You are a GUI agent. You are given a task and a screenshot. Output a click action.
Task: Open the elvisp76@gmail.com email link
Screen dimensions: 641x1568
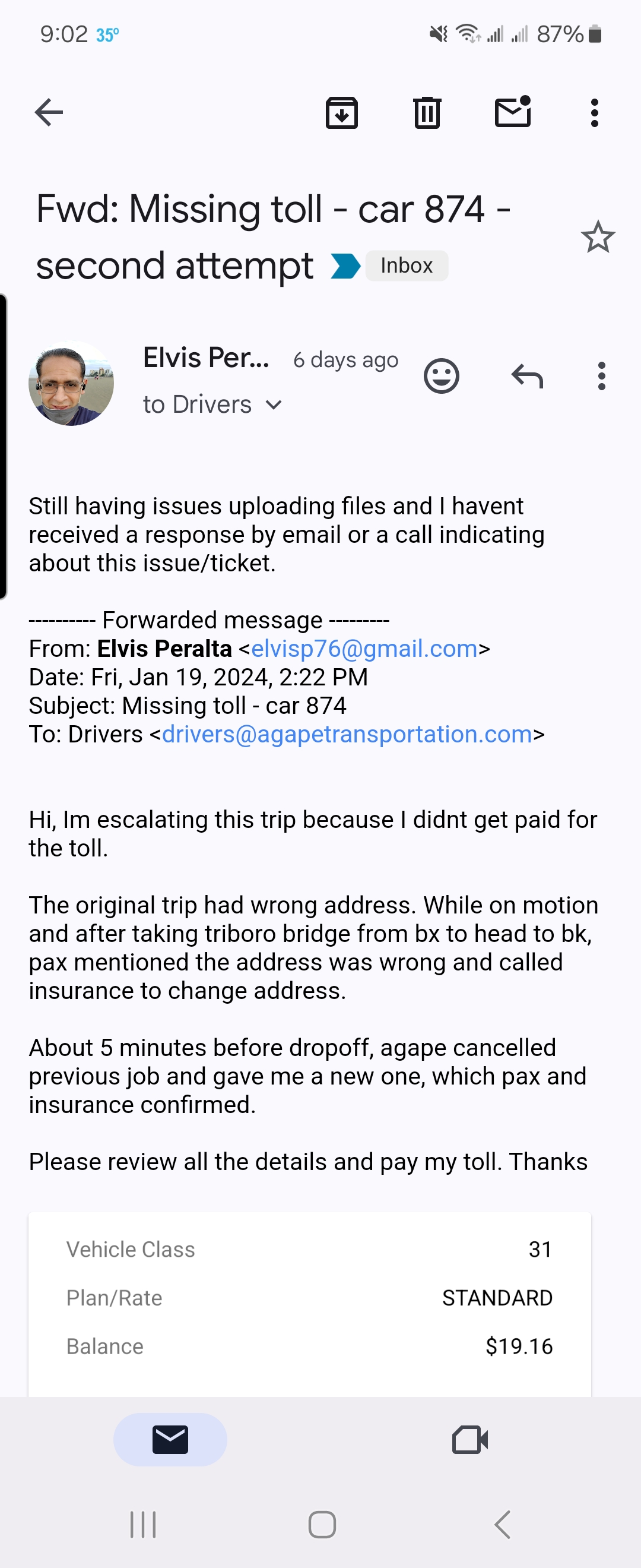pyautogui.click(x=364, y=649)
